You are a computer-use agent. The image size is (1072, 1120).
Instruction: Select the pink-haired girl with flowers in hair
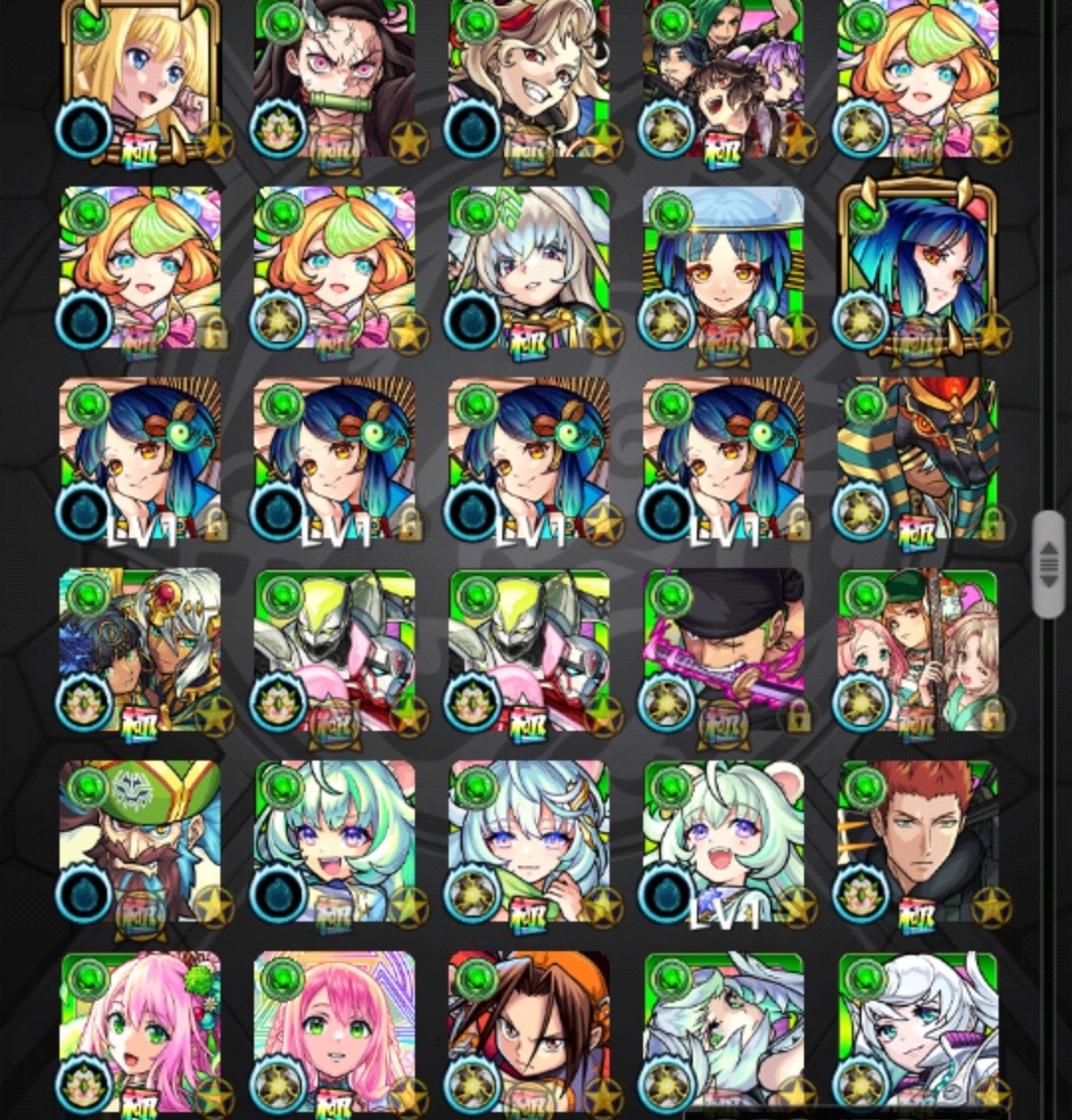coord(141,1033)
